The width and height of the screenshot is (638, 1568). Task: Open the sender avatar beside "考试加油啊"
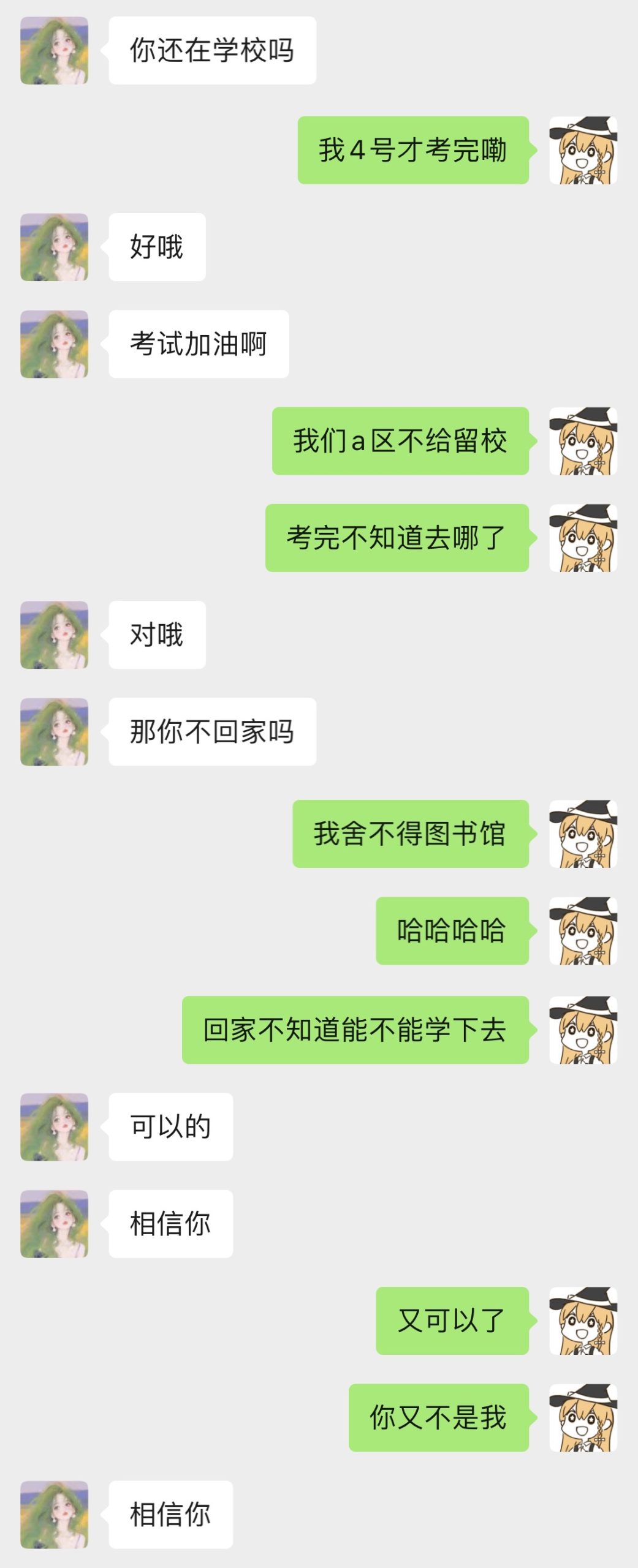point(54,344)
